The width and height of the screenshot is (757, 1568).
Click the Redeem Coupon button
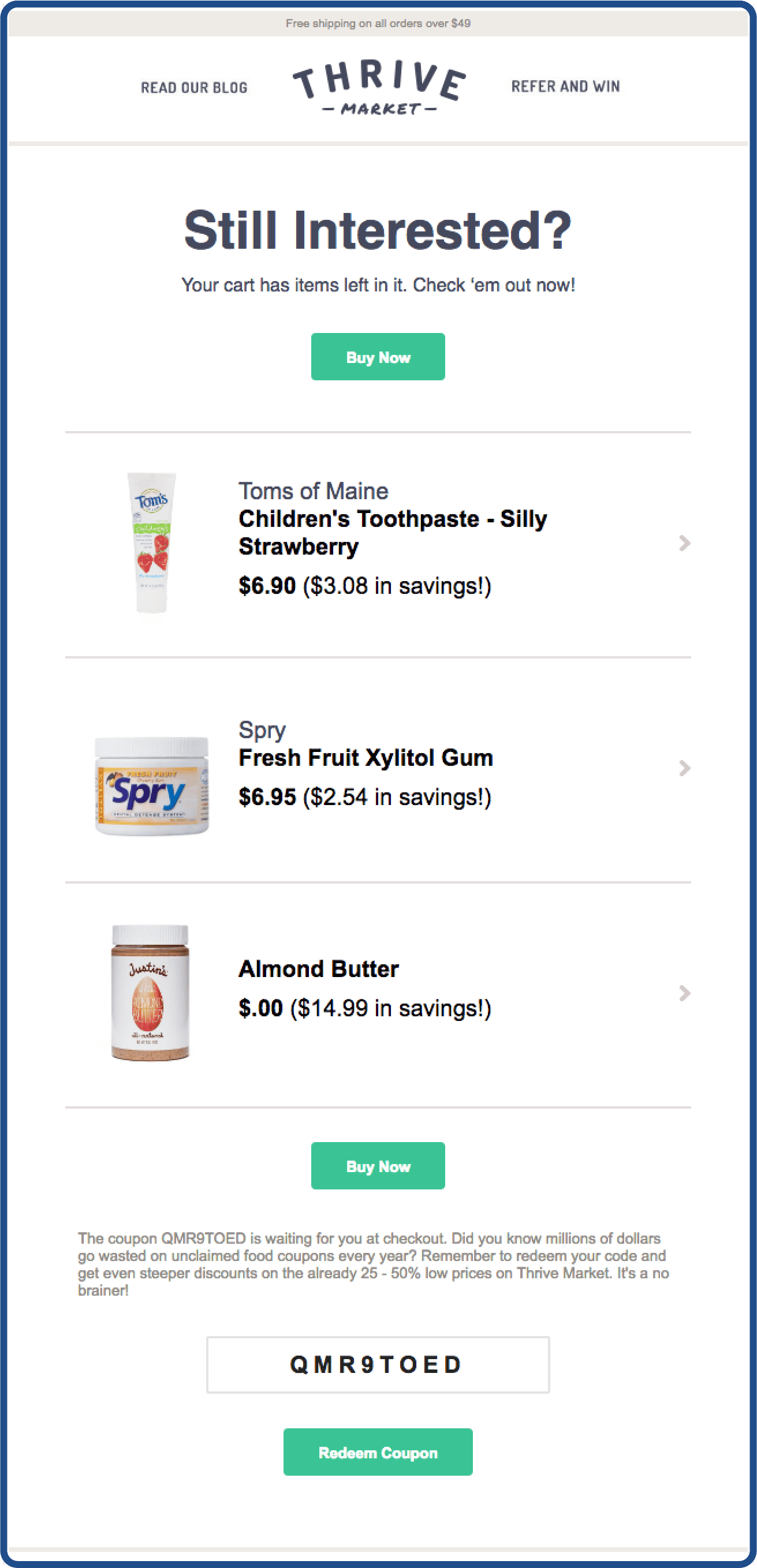[378, 1452]
